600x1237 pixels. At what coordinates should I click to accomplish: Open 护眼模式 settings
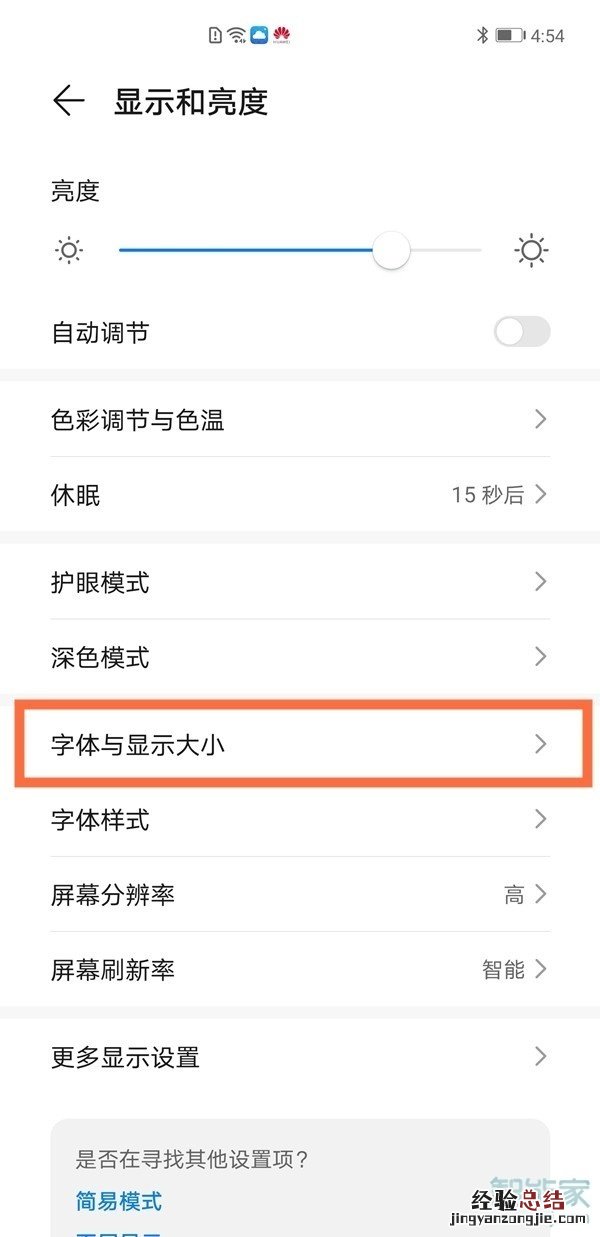pyautogui.click(x=300, y=582)
